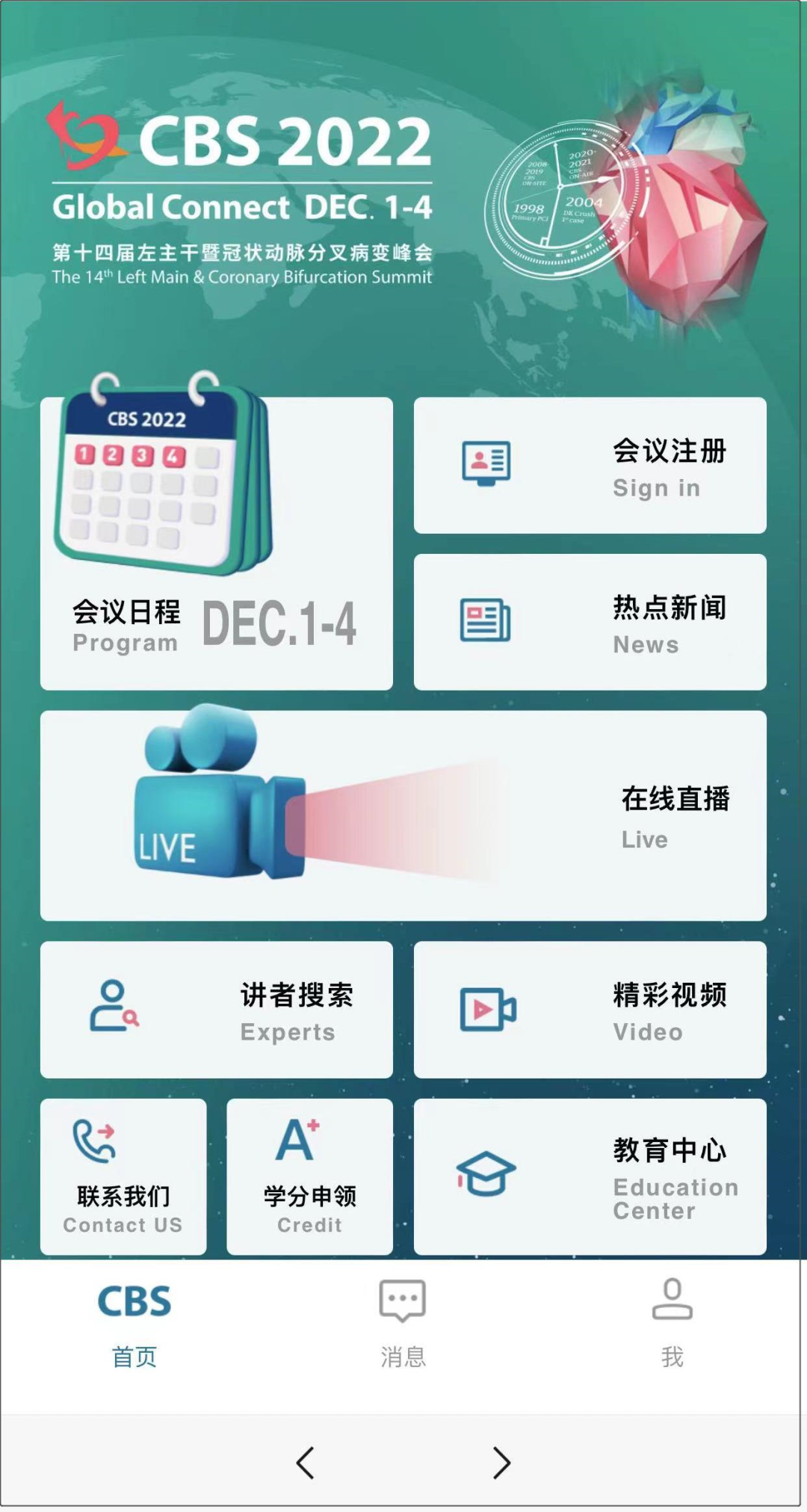
Task: Open 联系我们 Contact US
Action: tap(123, 1176)
